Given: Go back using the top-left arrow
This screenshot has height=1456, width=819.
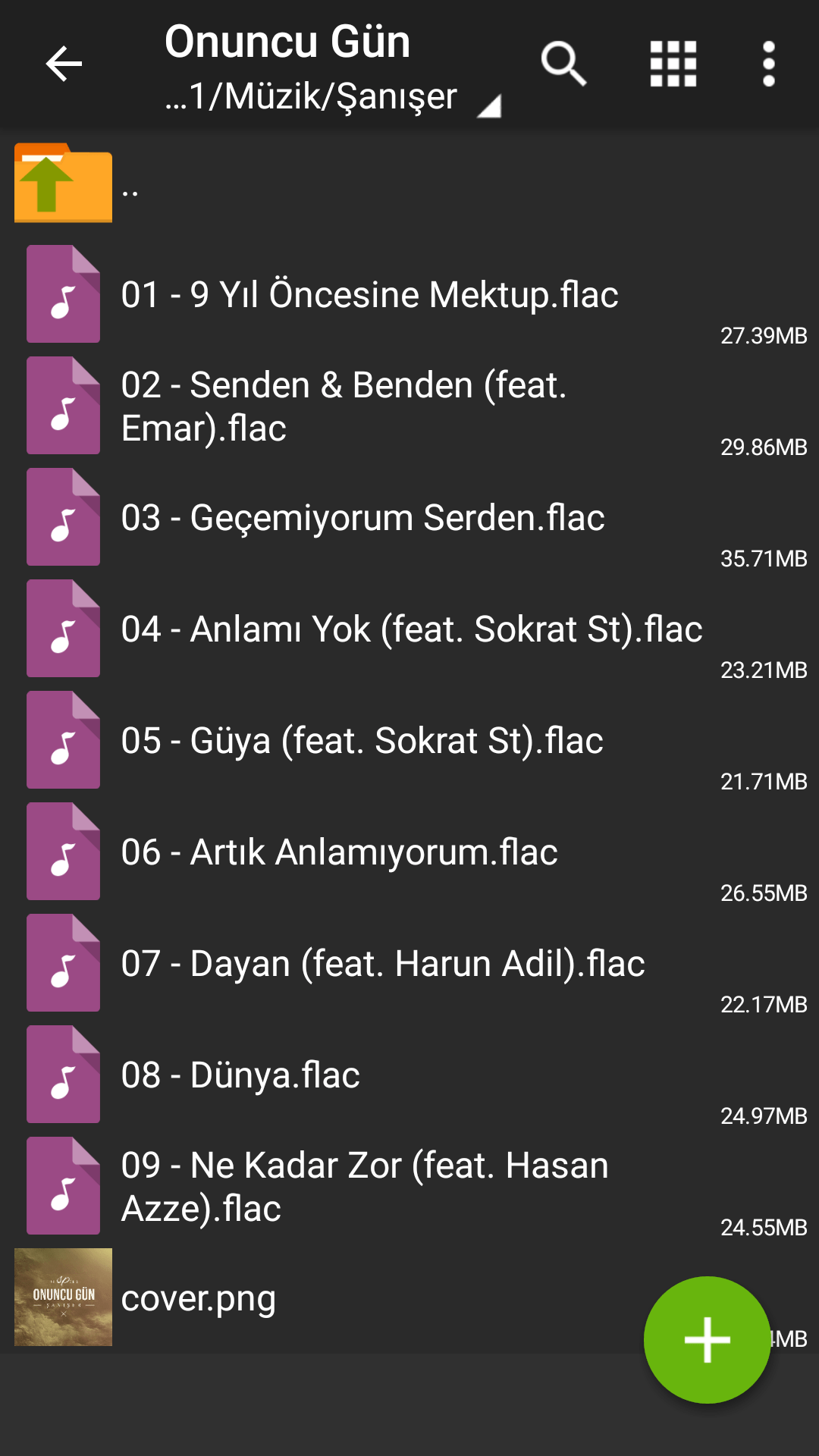Looking at the screenshot, I should [64, 64].
